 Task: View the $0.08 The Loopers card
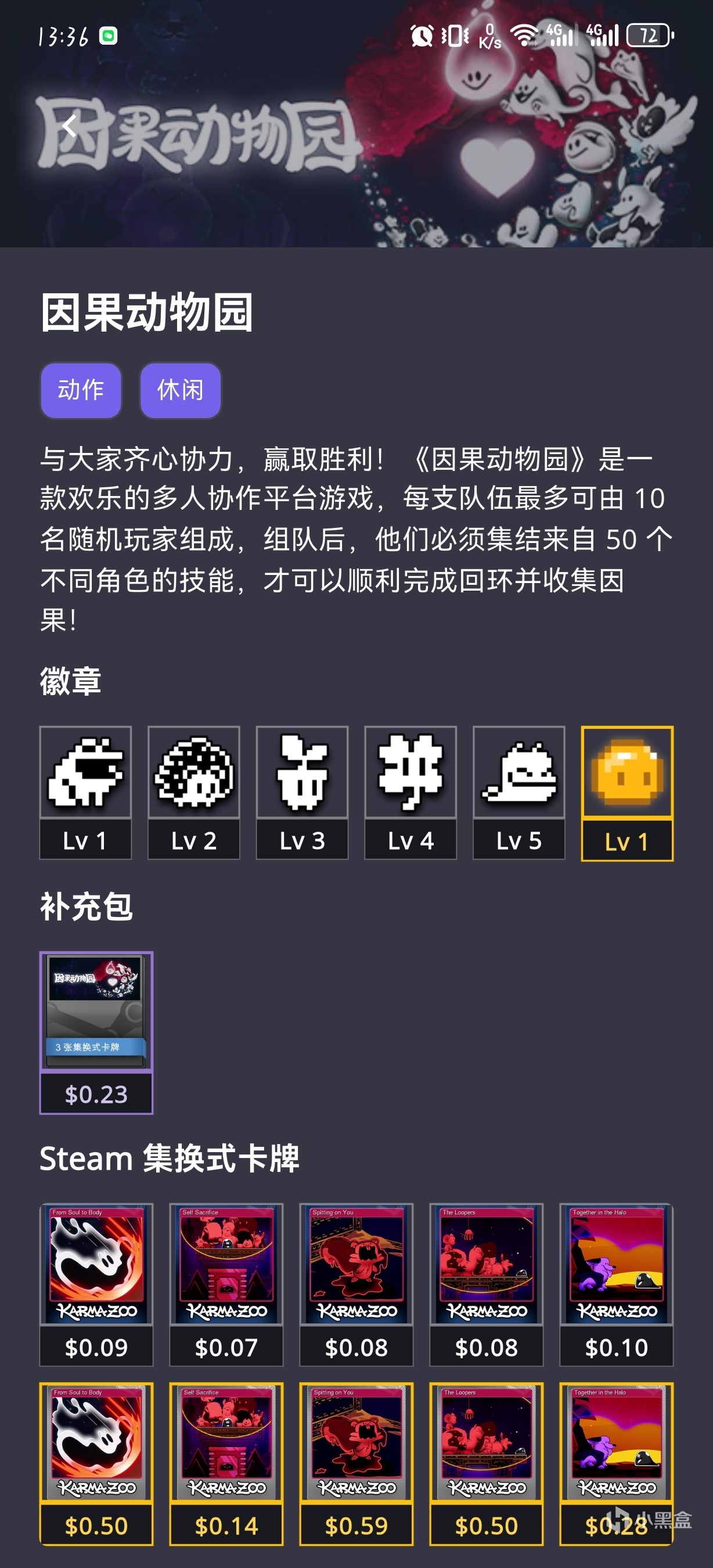point(486,1284)
